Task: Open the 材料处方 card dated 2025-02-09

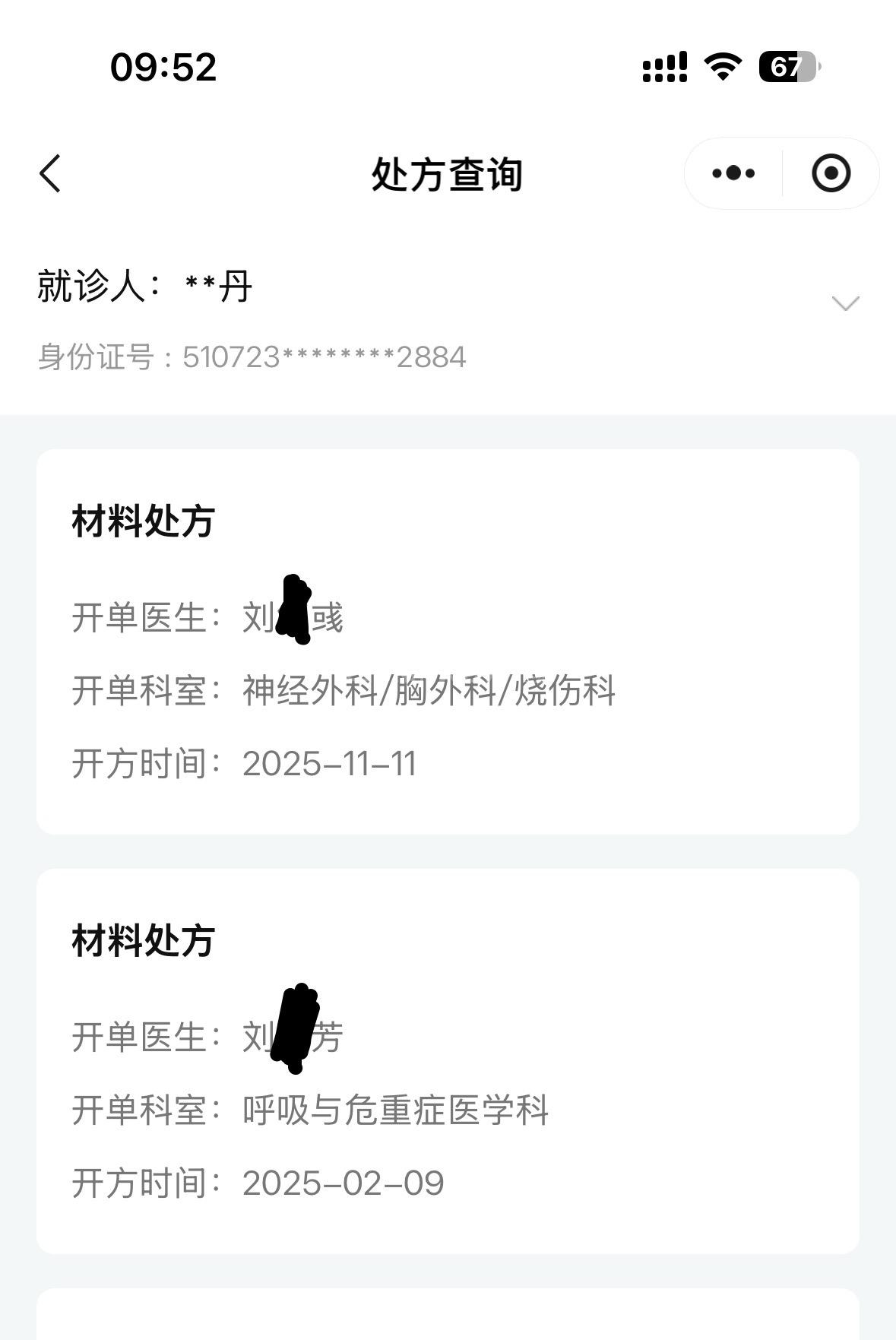Action: point(448,1061)
